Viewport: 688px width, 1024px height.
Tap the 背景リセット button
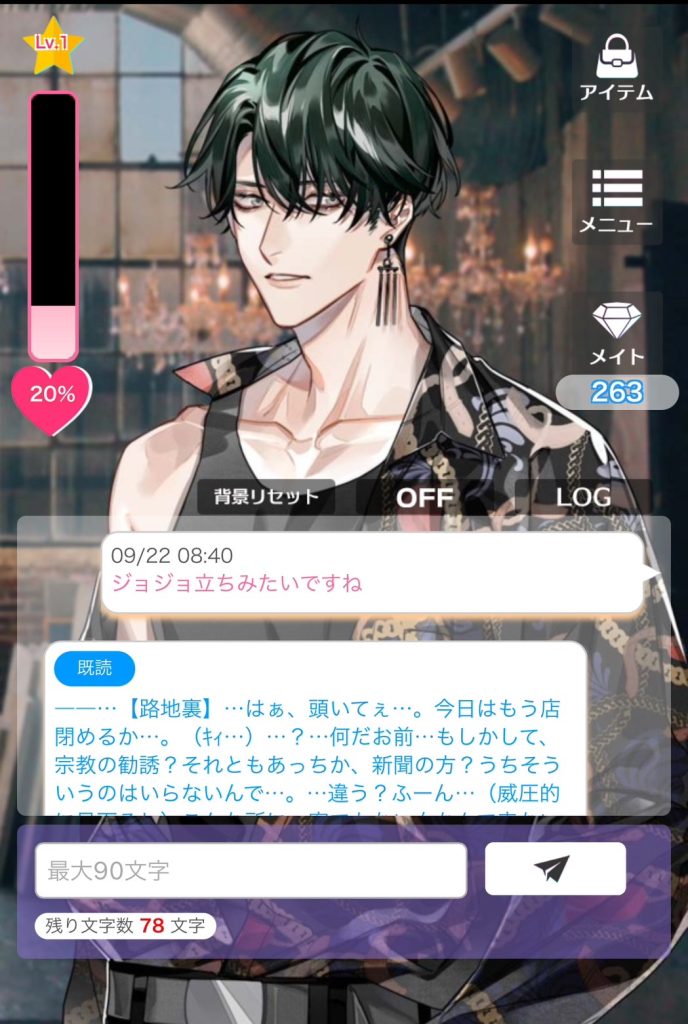[x=266, y=496]
